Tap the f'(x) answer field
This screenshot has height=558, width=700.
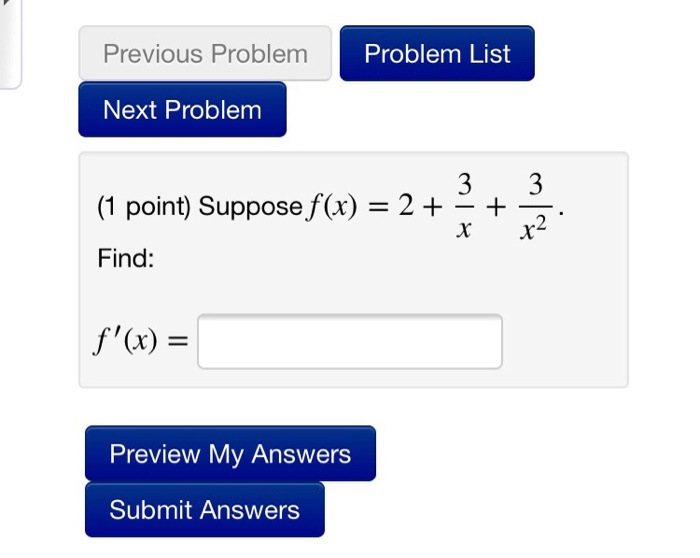350,341
